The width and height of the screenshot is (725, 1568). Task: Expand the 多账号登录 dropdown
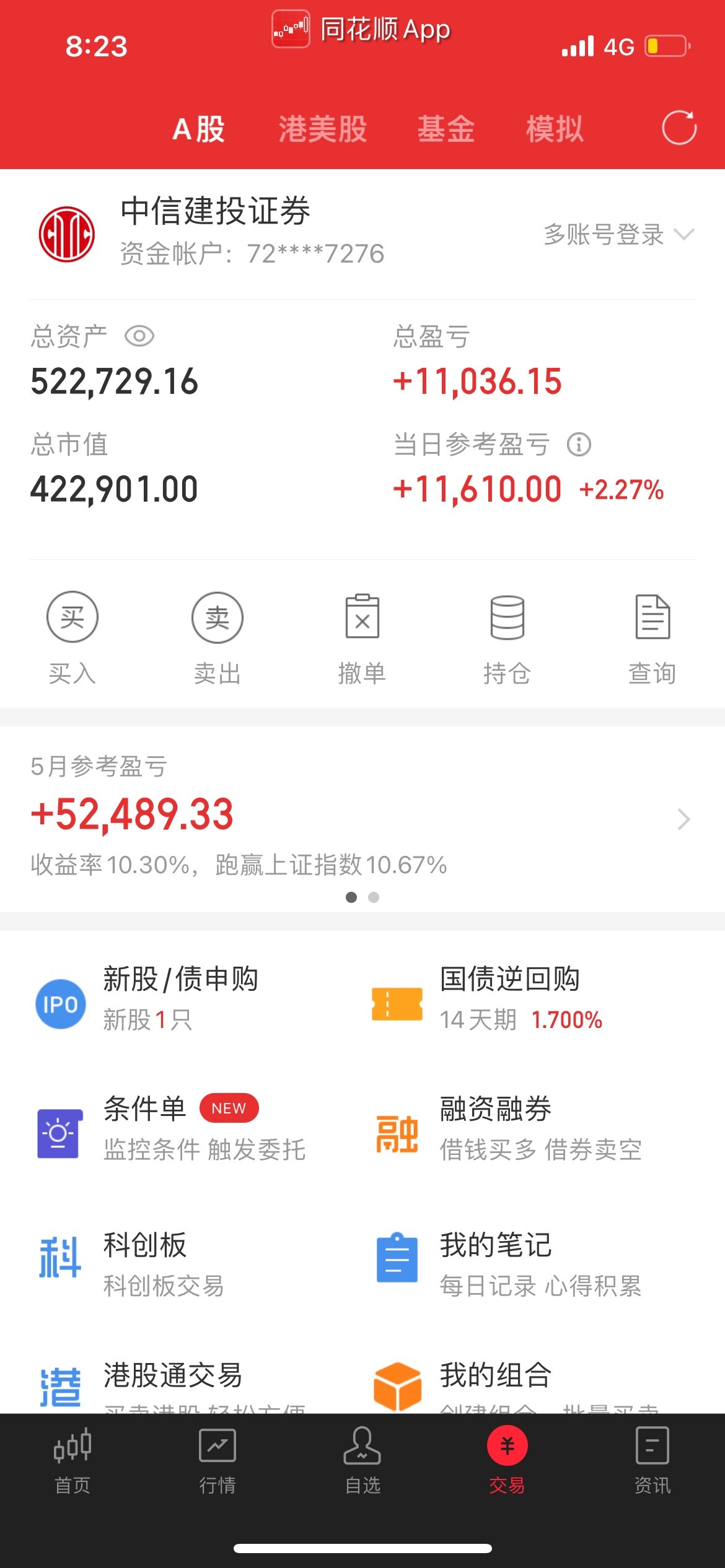[x=618, y=235]
